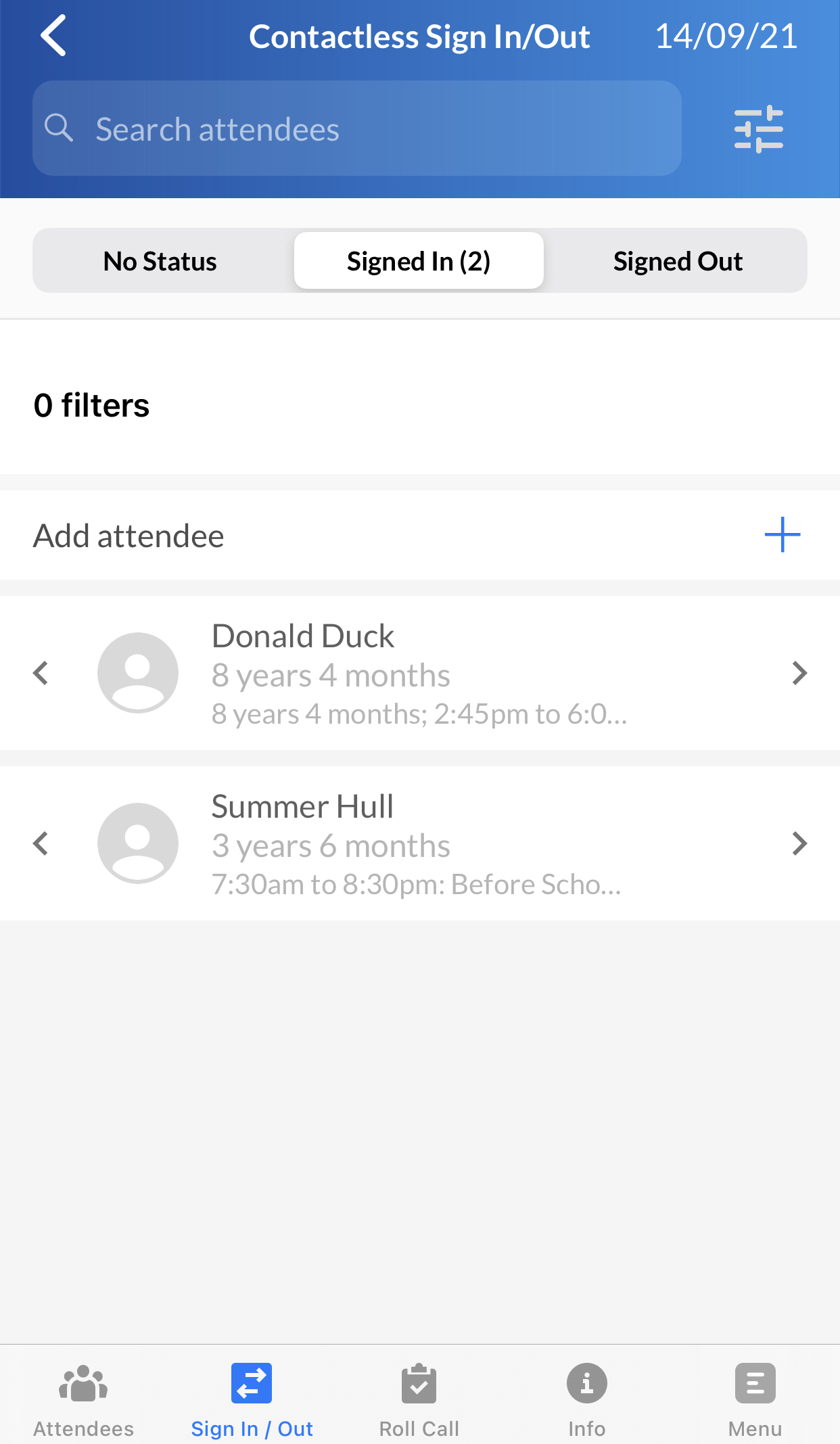The width and height of the screenshot is (840, 1444).
Task: Select the Sign In / Out tab
Action: tap(252, 1400)
